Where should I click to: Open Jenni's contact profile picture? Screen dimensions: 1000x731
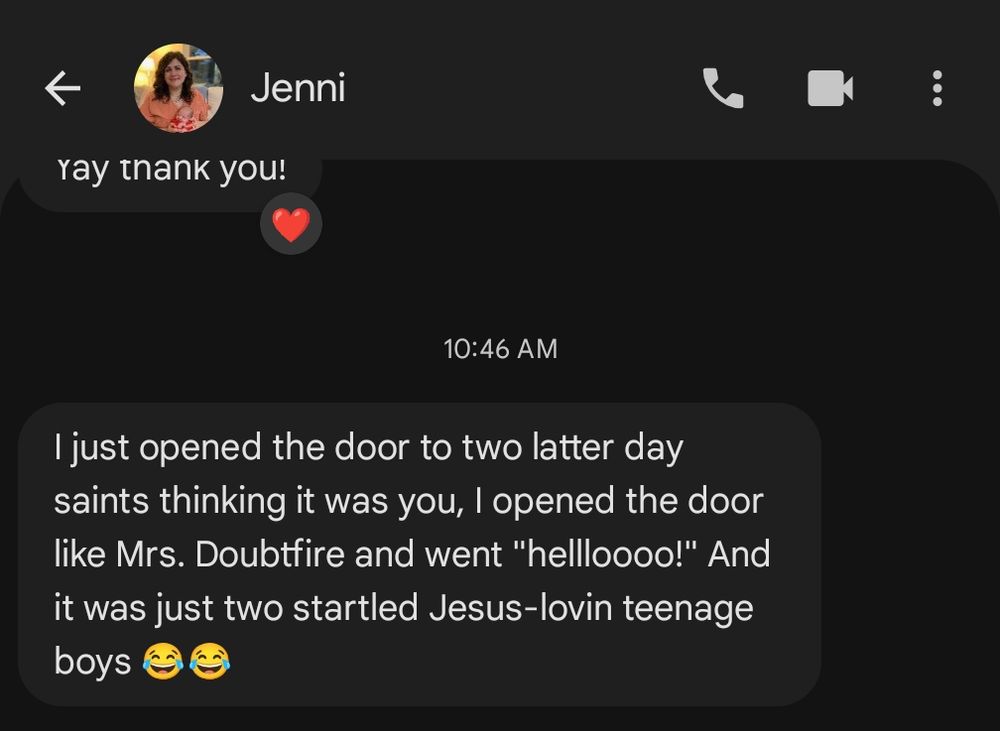coord(178,88)
